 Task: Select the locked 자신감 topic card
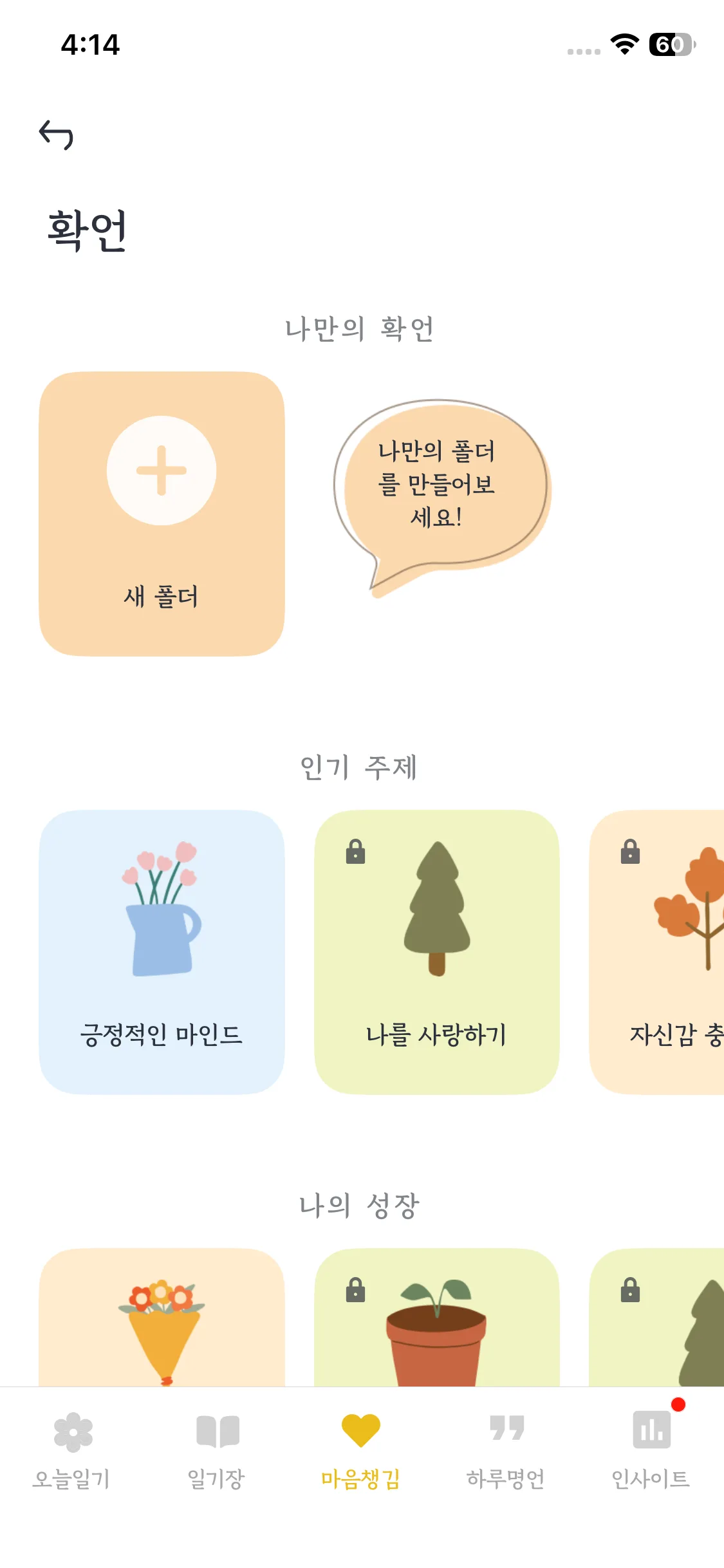657,952
